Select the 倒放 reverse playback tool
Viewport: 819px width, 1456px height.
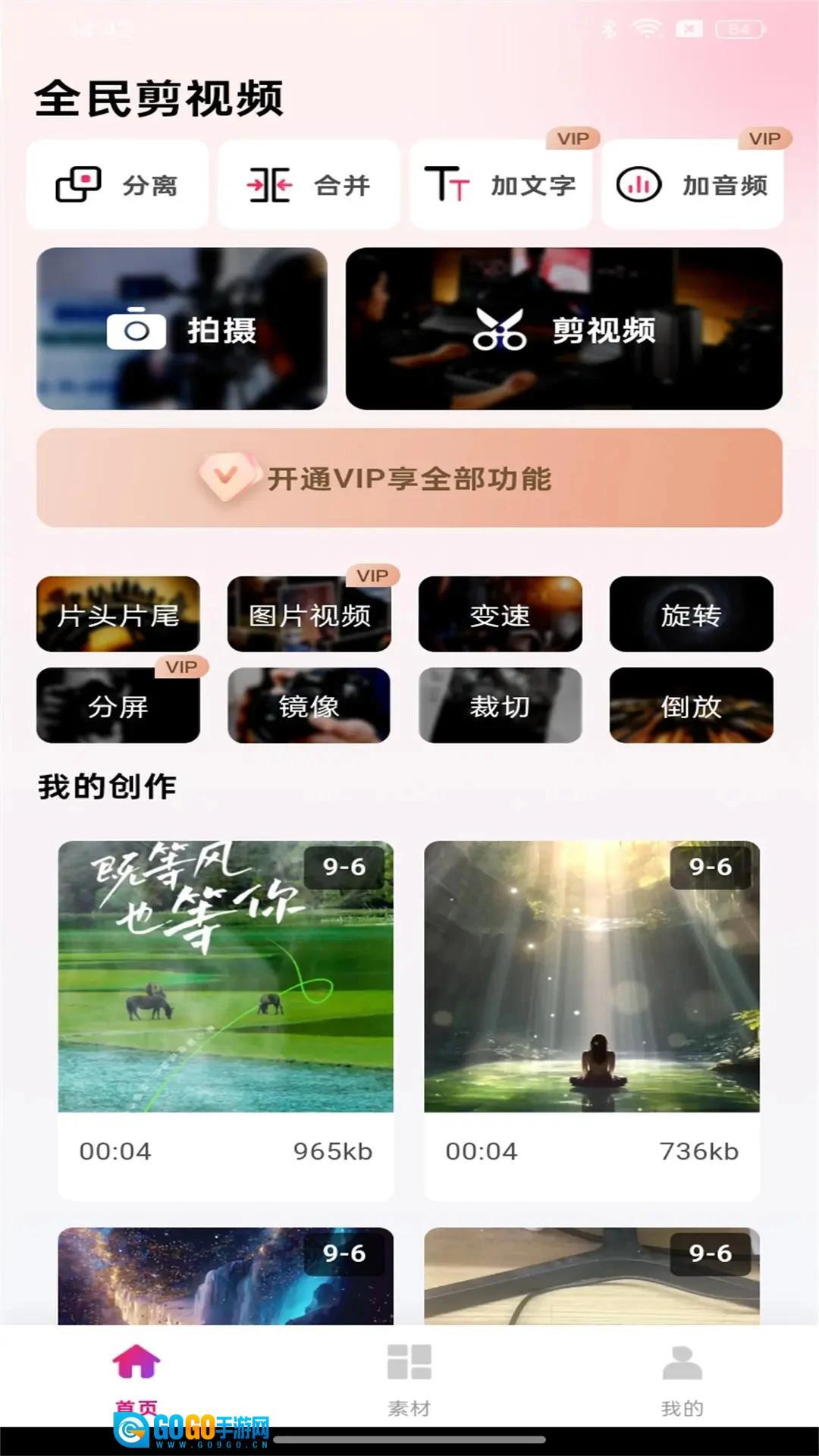(692, 707)
